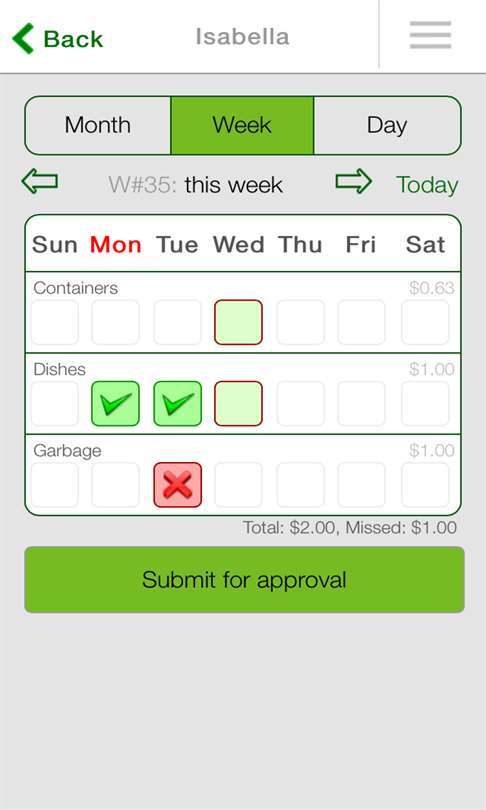The height and width of the screenshot is (810, 486).
Task: Mark Containers chore for Wednesday
Action: [x=238, y=322]
